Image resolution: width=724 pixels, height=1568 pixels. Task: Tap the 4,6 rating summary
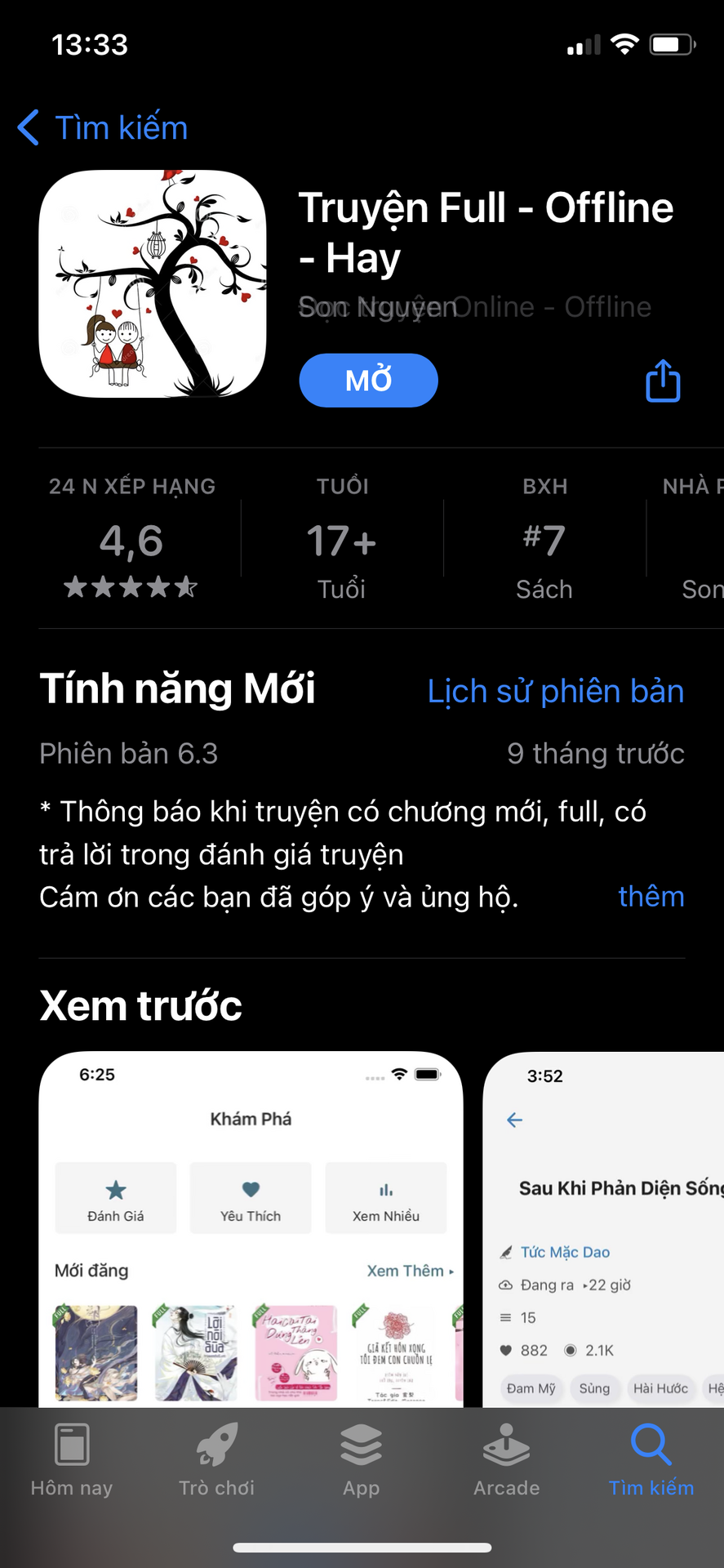click(x=131, y=541)
